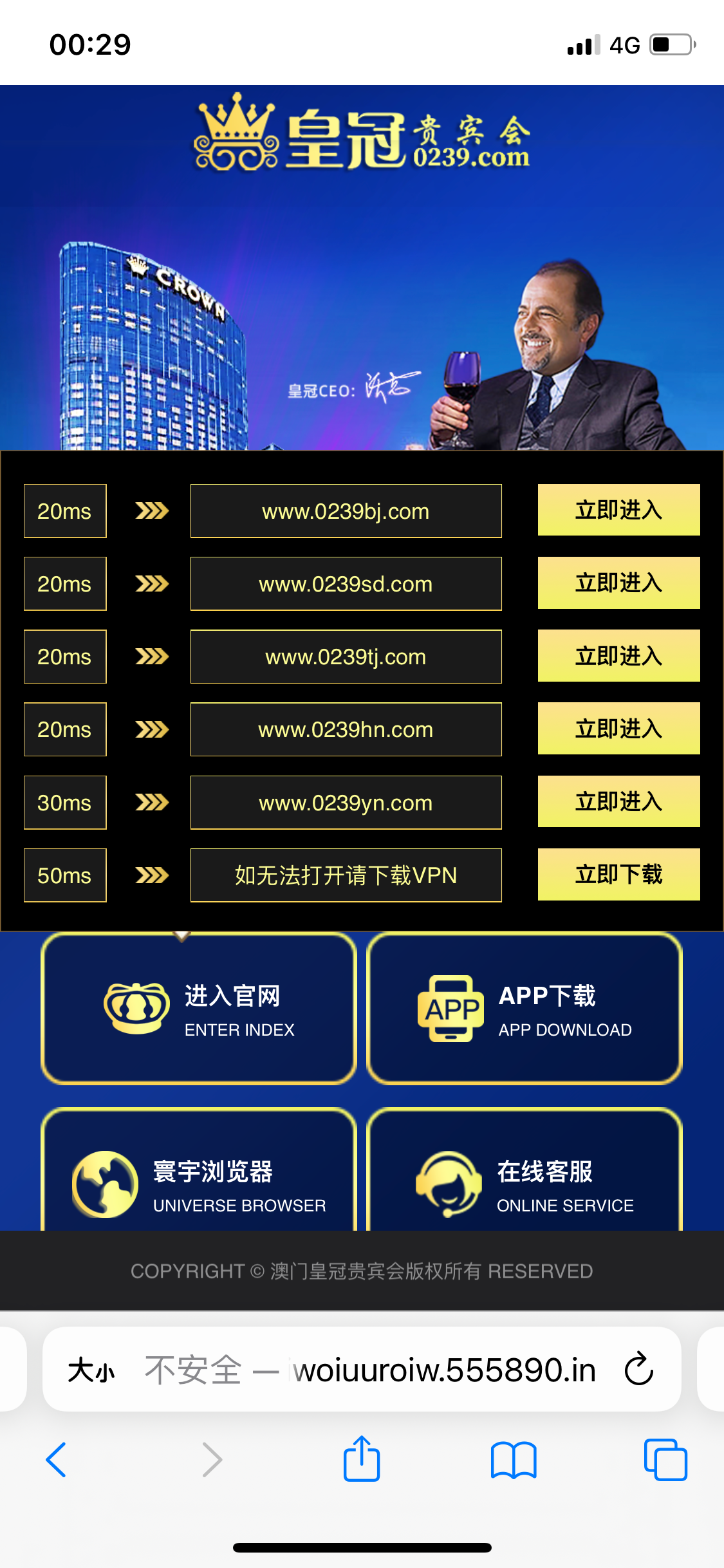
Task: Go back to the previous page
Action: [x=57, y=1459]
